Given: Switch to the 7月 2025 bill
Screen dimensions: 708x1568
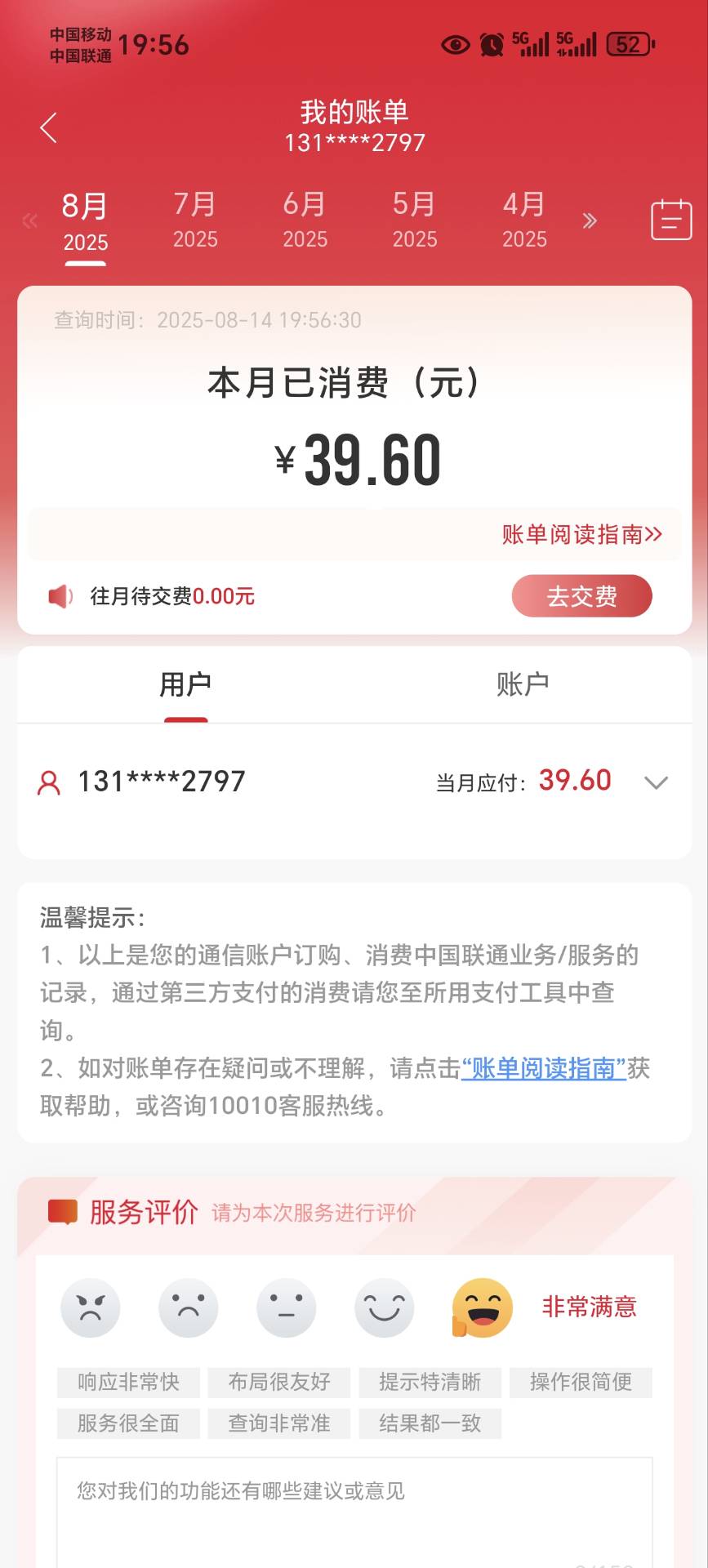Looking at the screenshot, I should click(195, 220).
